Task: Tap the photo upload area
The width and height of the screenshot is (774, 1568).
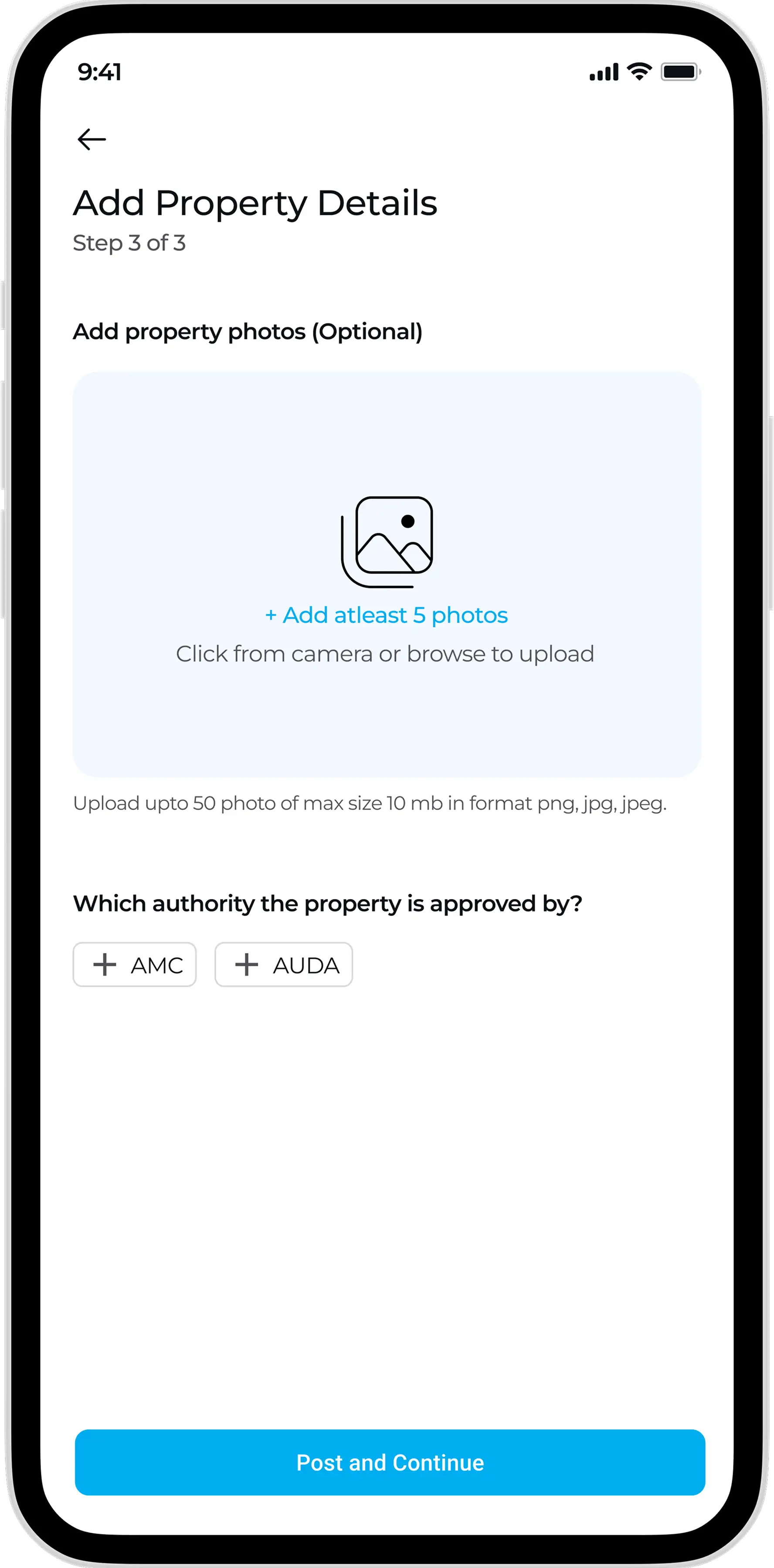Action: tap(387, 574)
